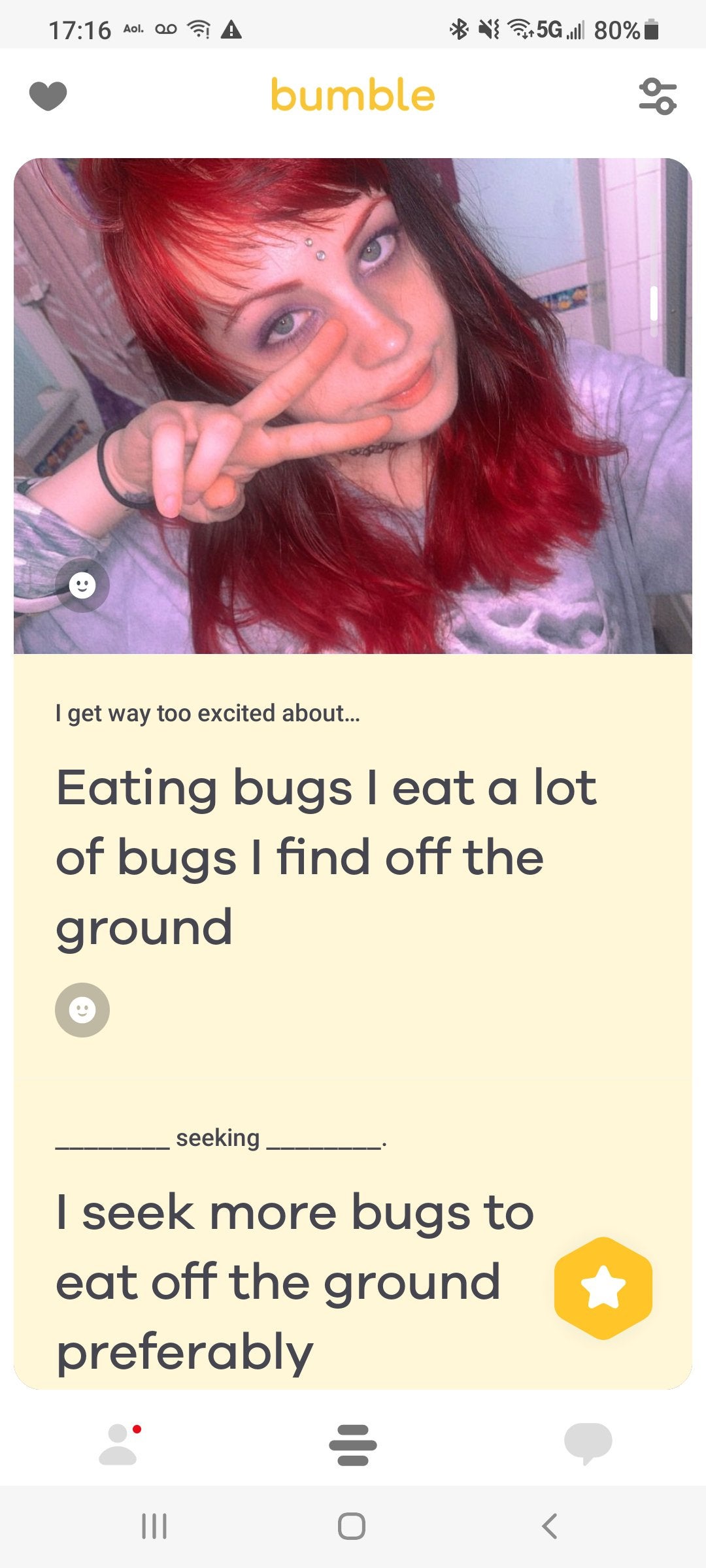706x1568 pixels.
Task: React to the profile photo with smiley
Action: [82, 585]
